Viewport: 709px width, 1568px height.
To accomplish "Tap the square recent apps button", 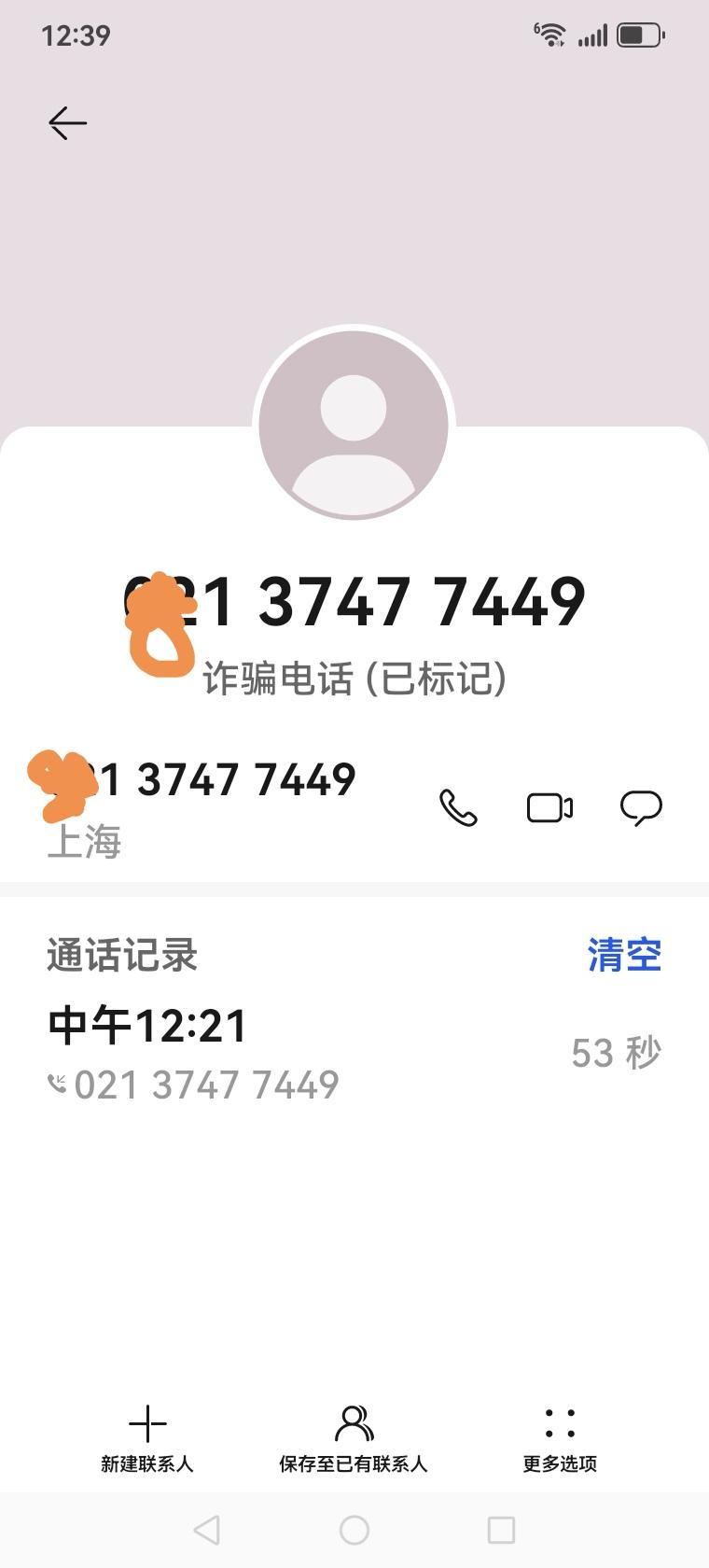I will point(501,1530).
